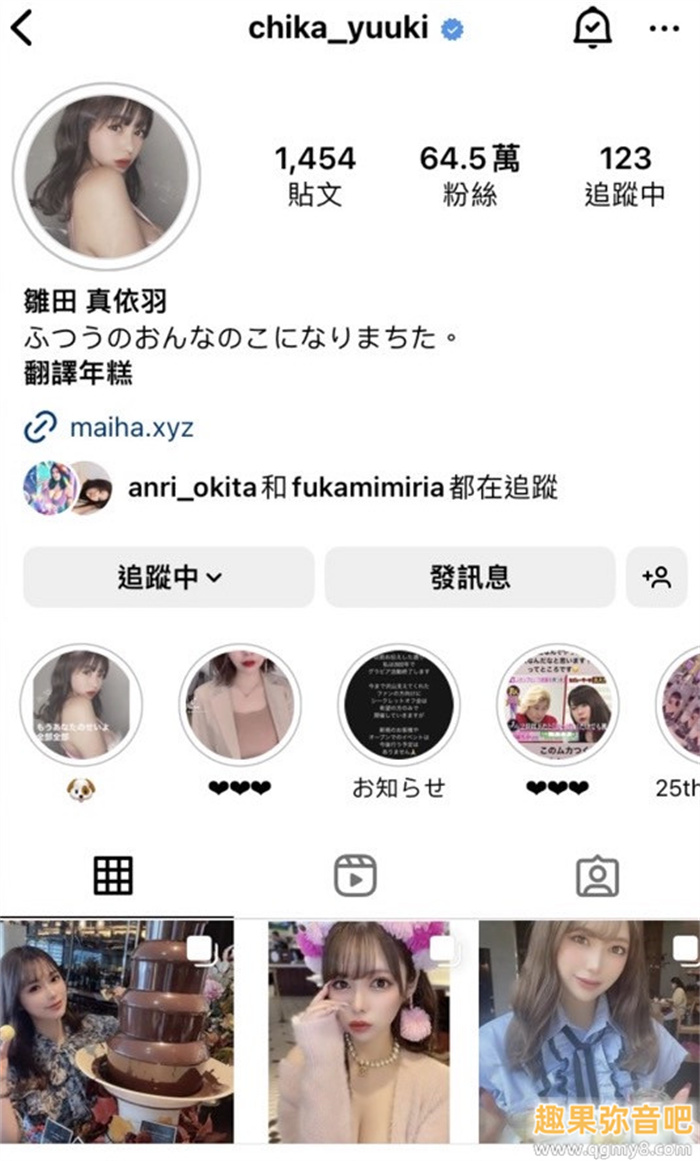Tap the suggested accounts add-person button

coord(657,577)
